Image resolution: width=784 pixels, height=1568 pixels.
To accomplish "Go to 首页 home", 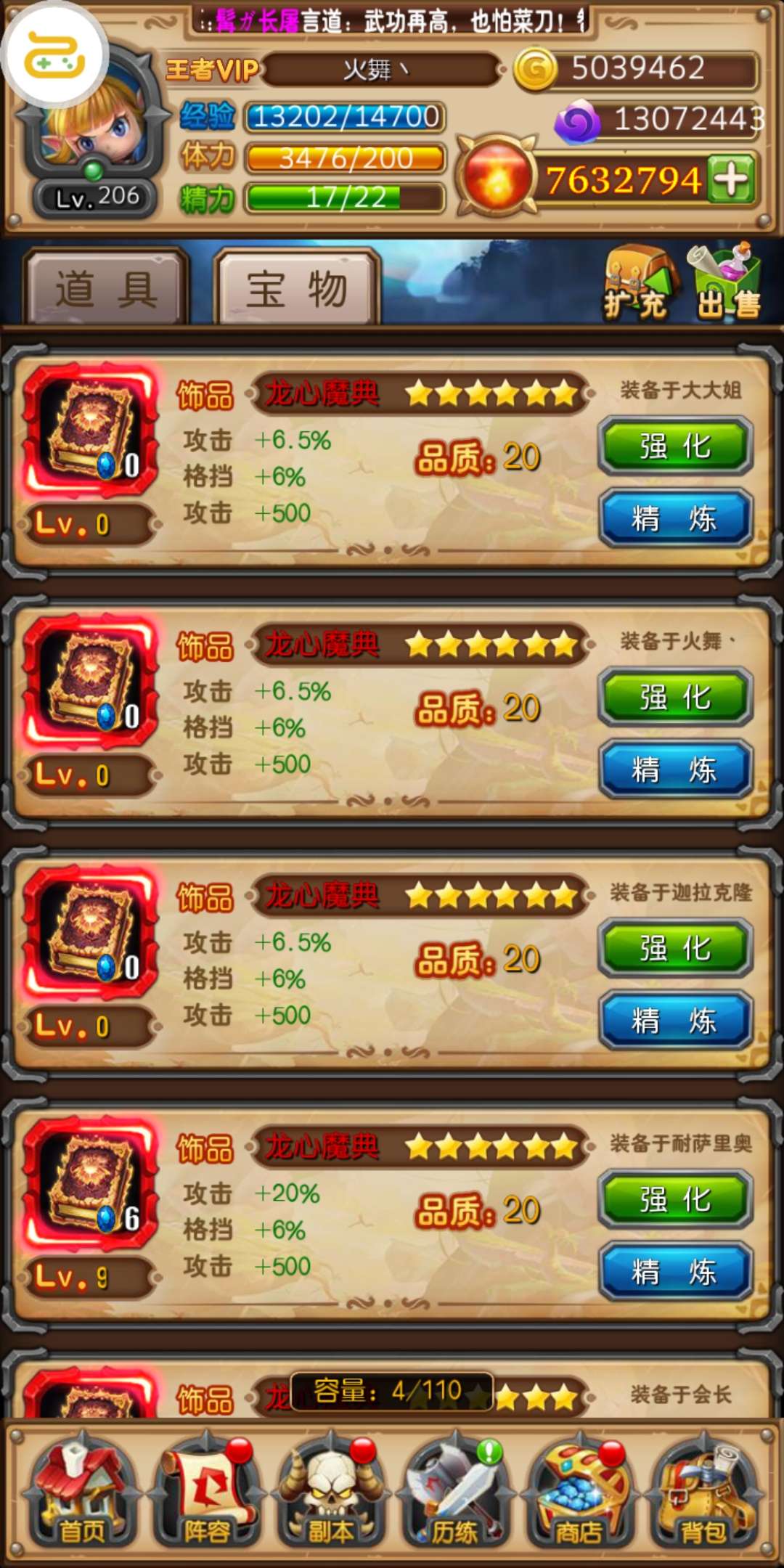I will [x=81, y=1490].
